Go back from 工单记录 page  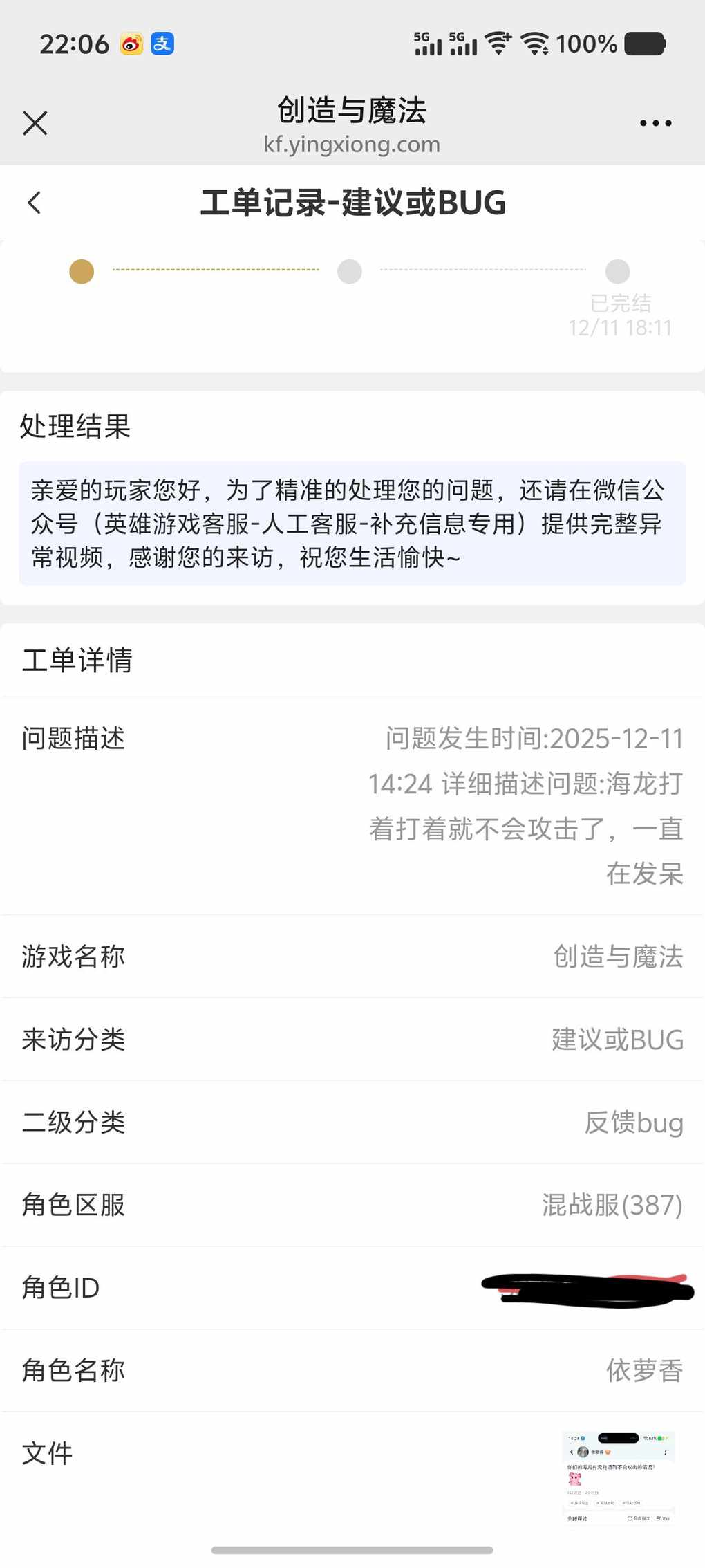(35, 203)
